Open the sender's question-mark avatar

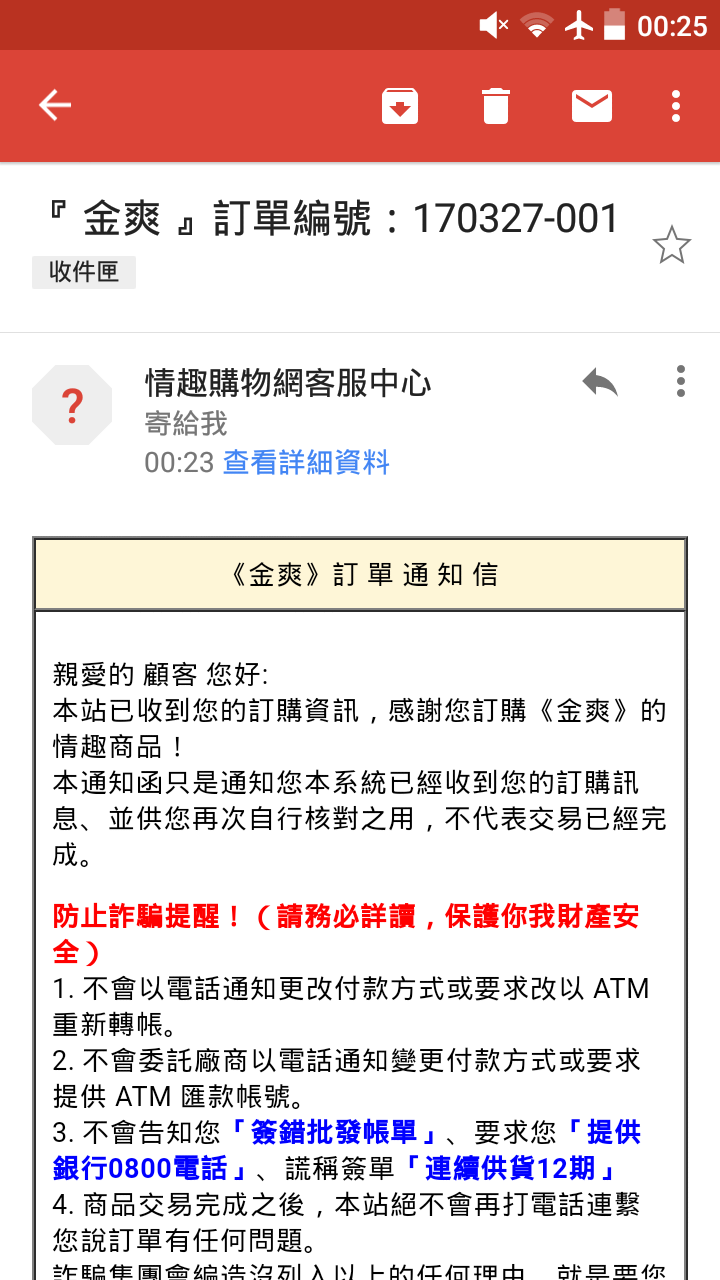(x=72, y=405)
